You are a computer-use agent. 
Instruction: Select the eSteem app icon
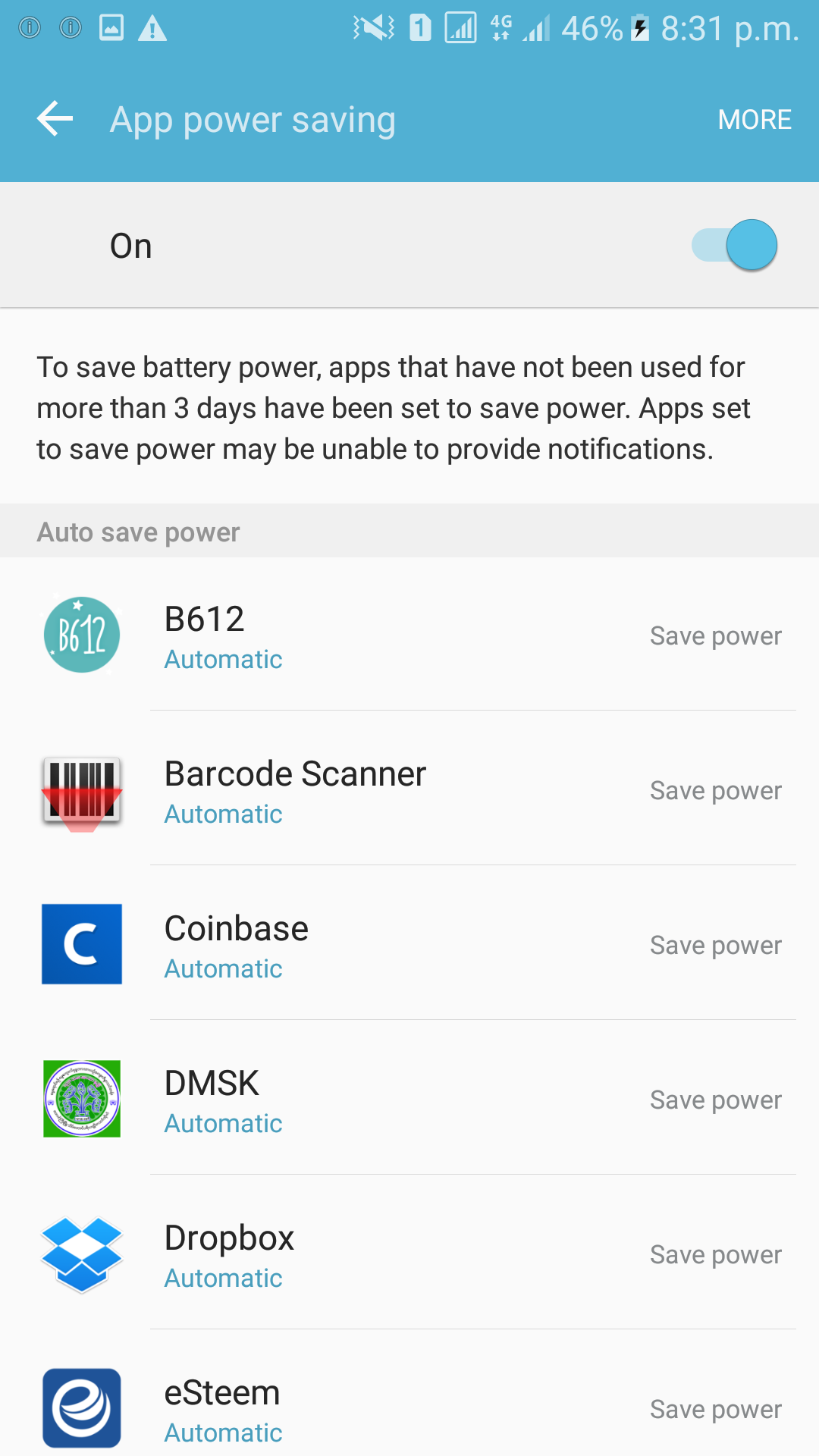[81, 1407]
